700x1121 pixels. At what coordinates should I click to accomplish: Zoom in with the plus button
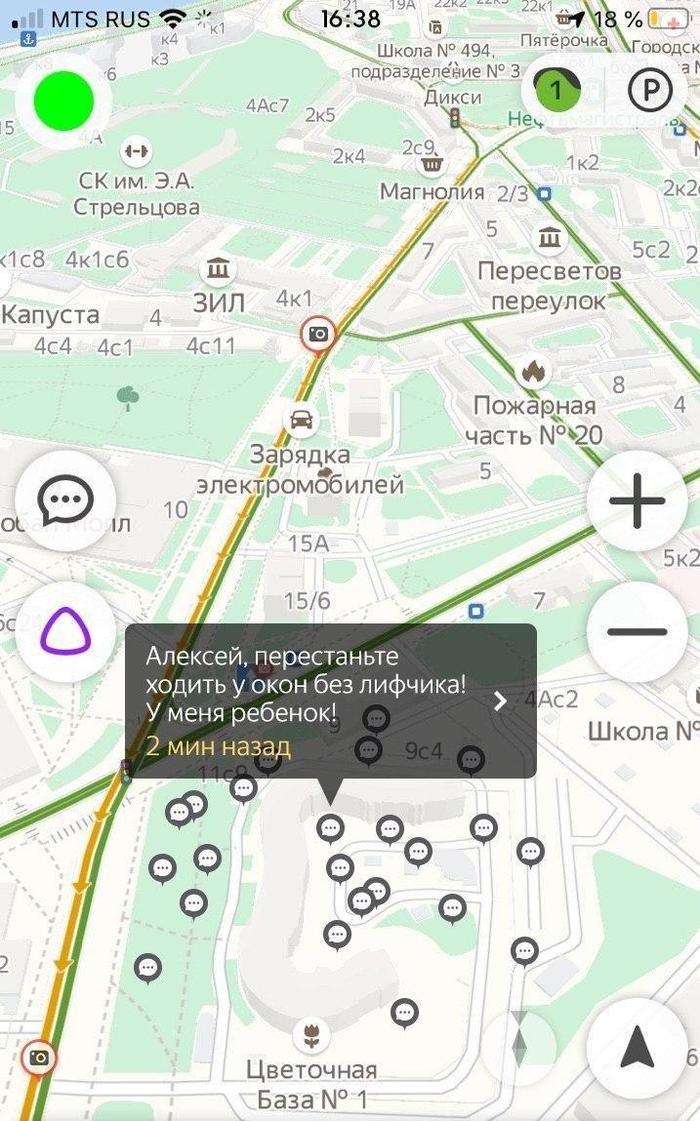pos(637,500)
